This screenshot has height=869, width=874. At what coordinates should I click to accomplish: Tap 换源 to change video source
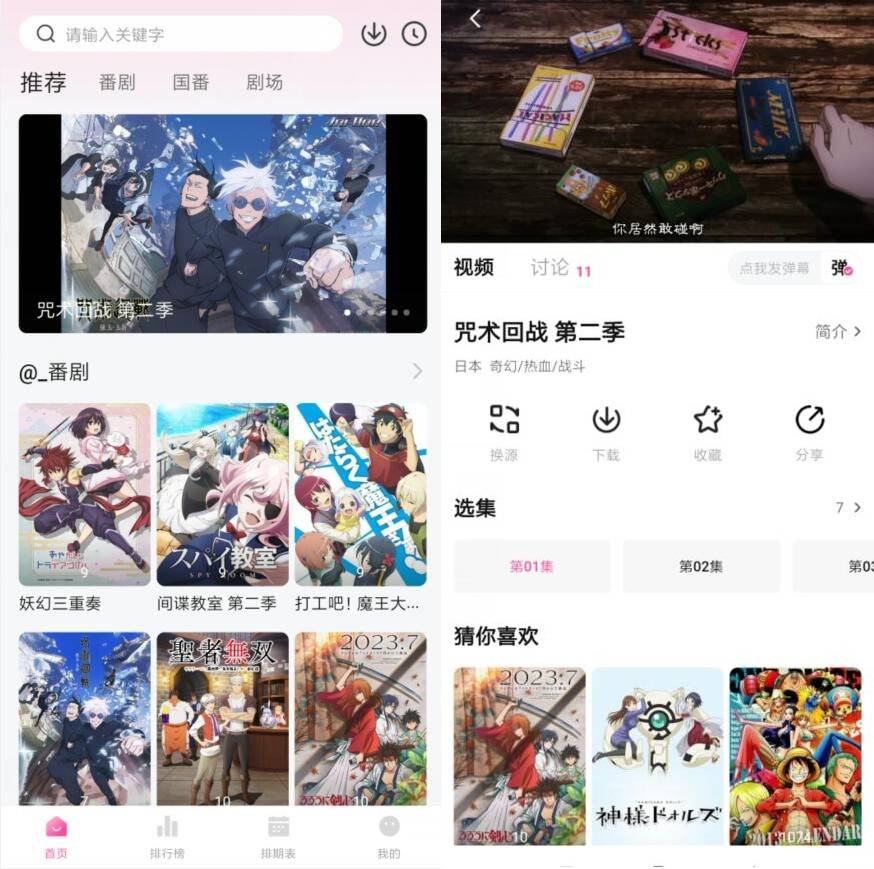click(x=504, y=432)
